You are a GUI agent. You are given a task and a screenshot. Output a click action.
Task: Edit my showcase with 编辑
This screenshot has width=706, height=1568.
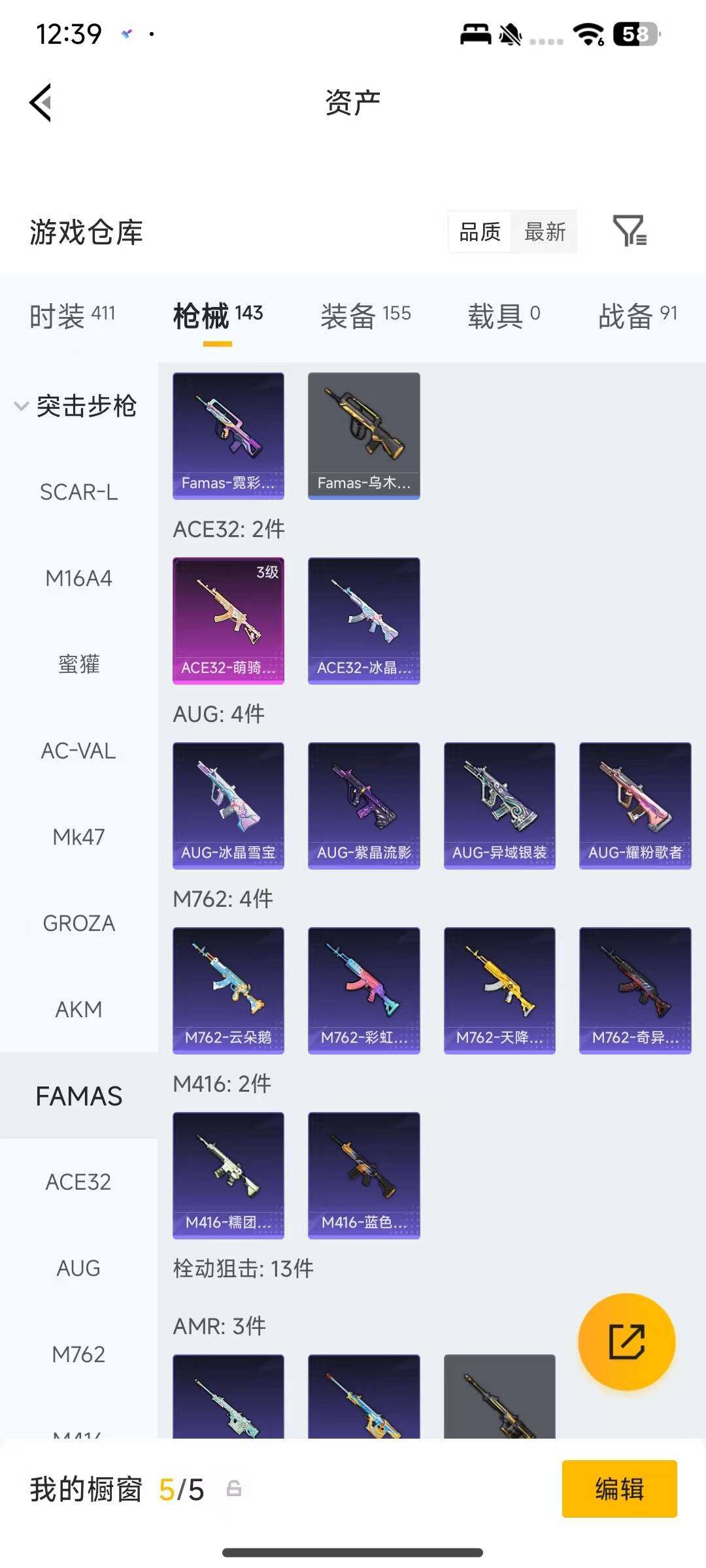[x=619, y=1489]
